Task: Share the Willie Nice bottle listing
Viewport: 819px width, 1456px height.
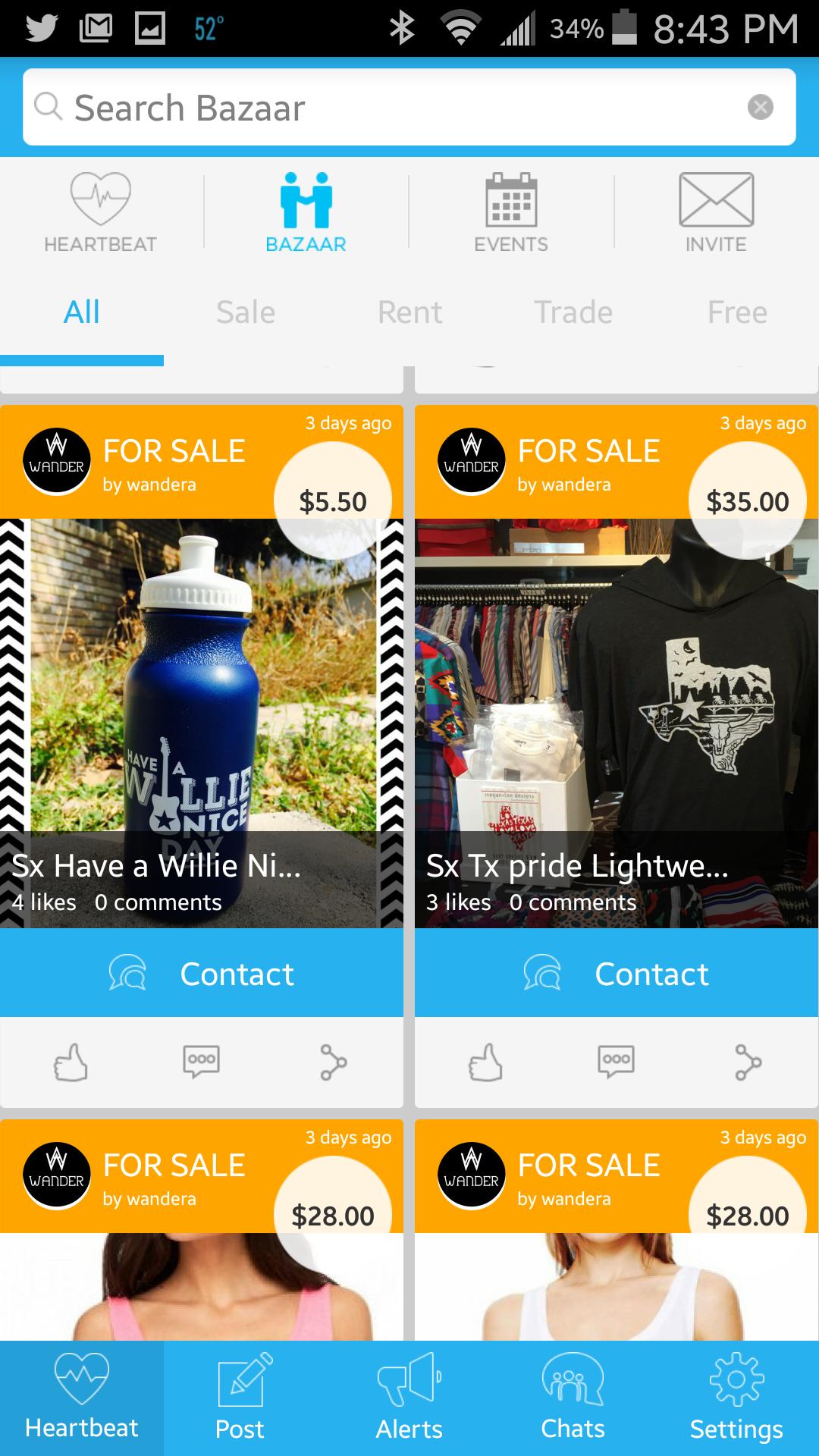Action: [333, 1062]
